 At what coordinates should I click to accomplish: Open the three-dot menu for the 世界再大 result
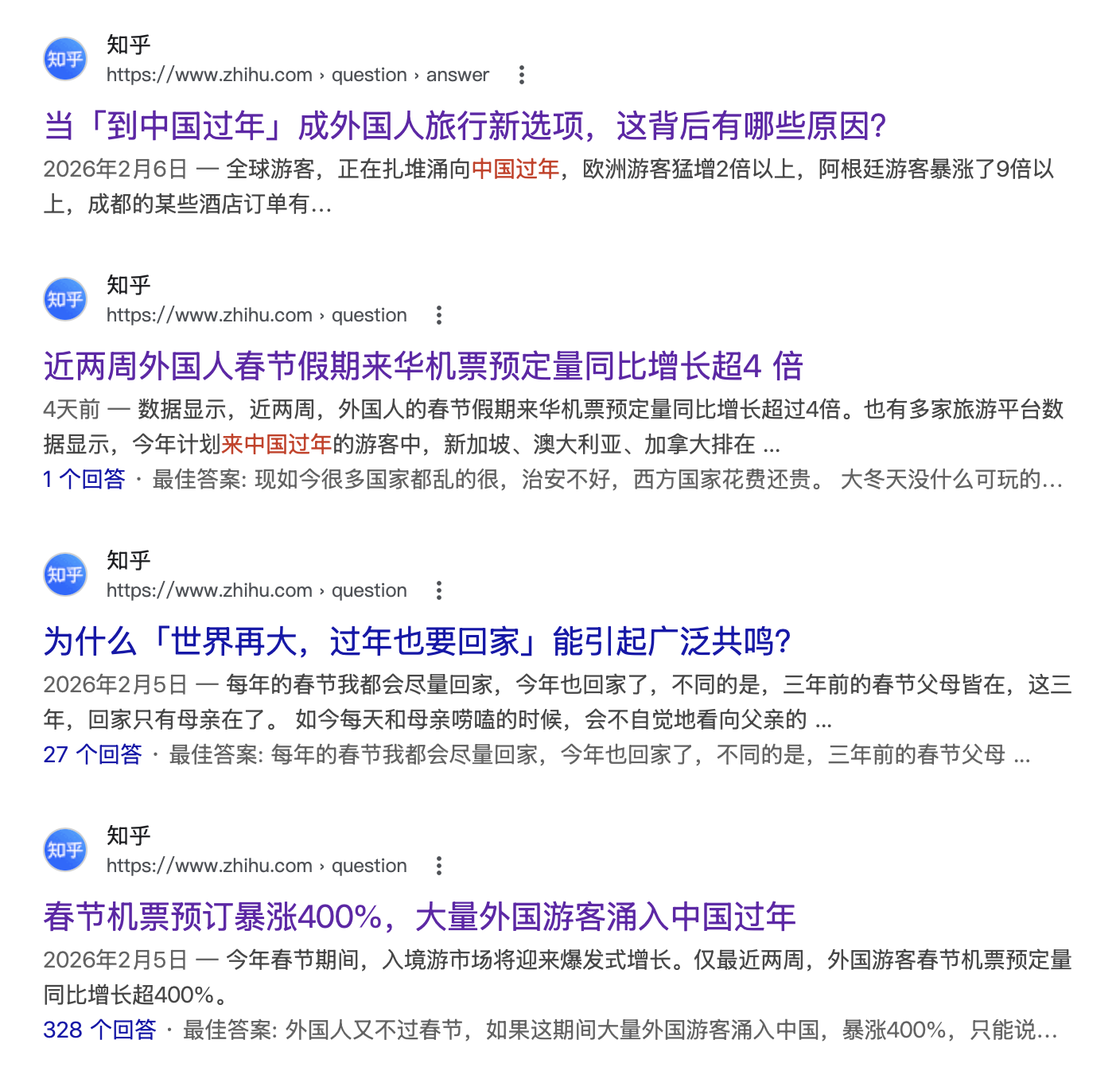tap(439, 590)
